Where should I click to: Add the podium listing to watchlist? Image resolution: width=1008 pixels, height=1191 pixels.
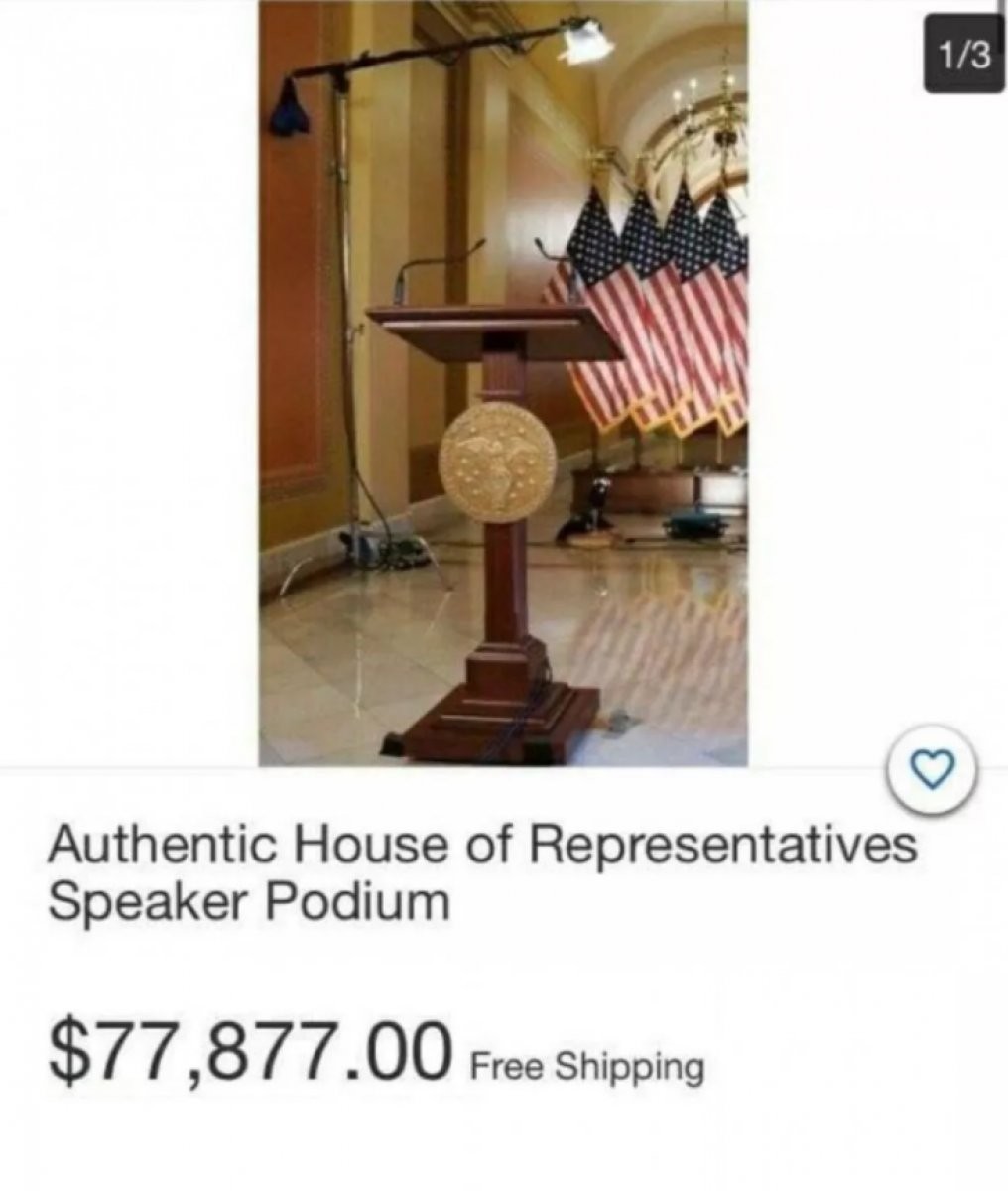click(x=931, y=768)
